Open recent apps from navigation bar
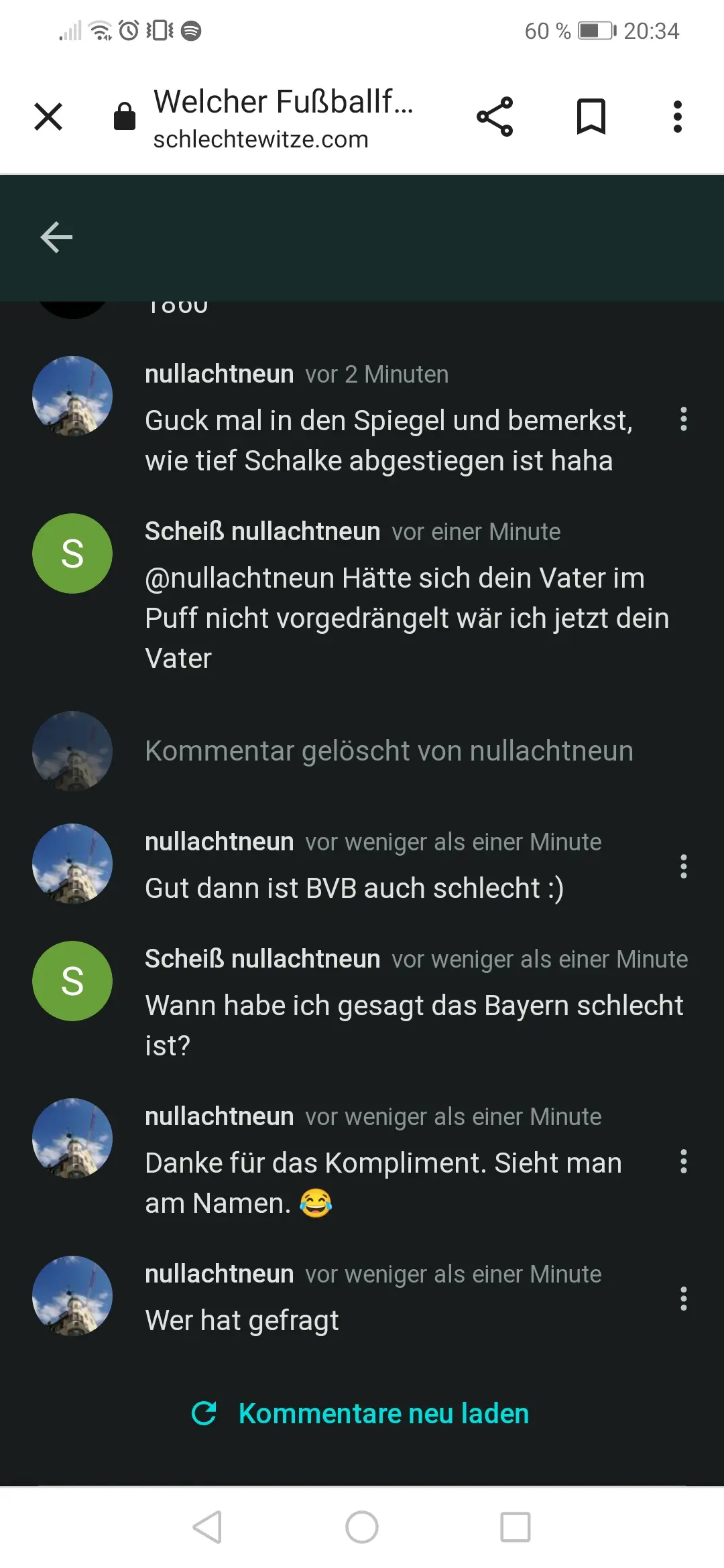Screen dimensions: 724x1568 pos(516,1527)
